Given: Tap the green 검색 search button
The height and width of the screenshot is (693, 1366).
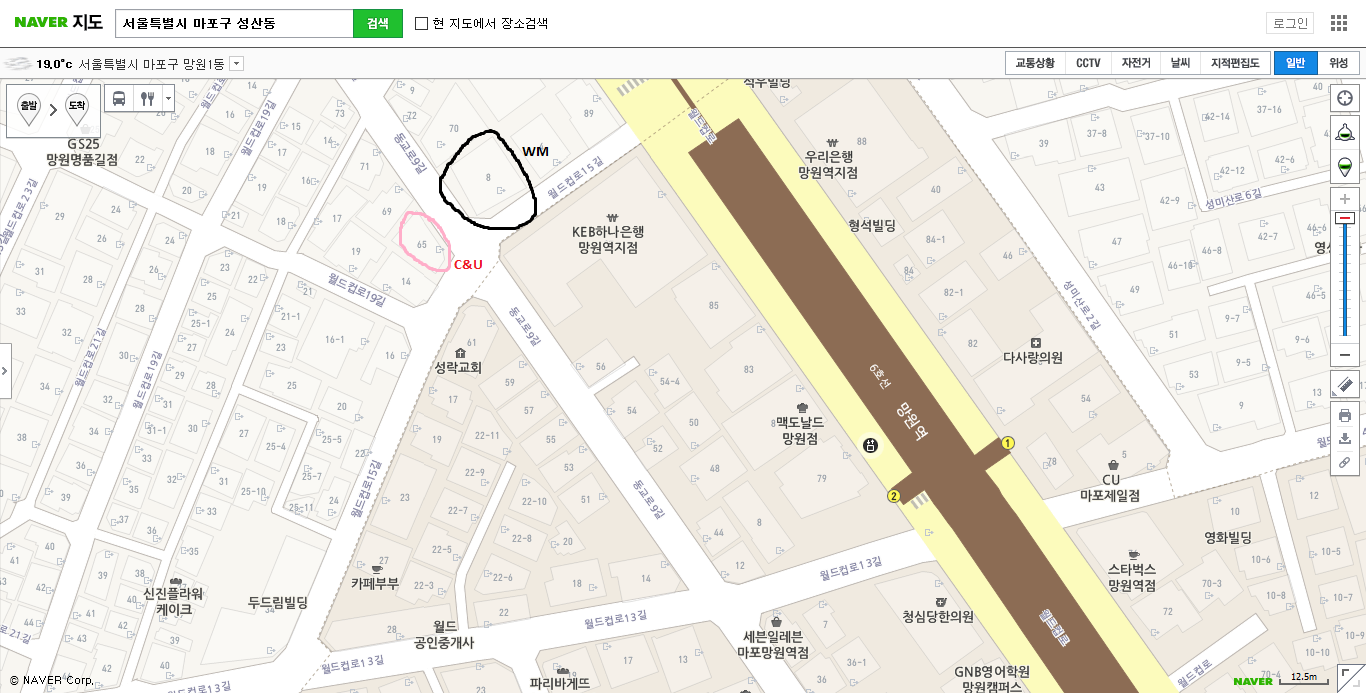Looking at the screenshot, I should pyautogui.click(x=377, y=23).
